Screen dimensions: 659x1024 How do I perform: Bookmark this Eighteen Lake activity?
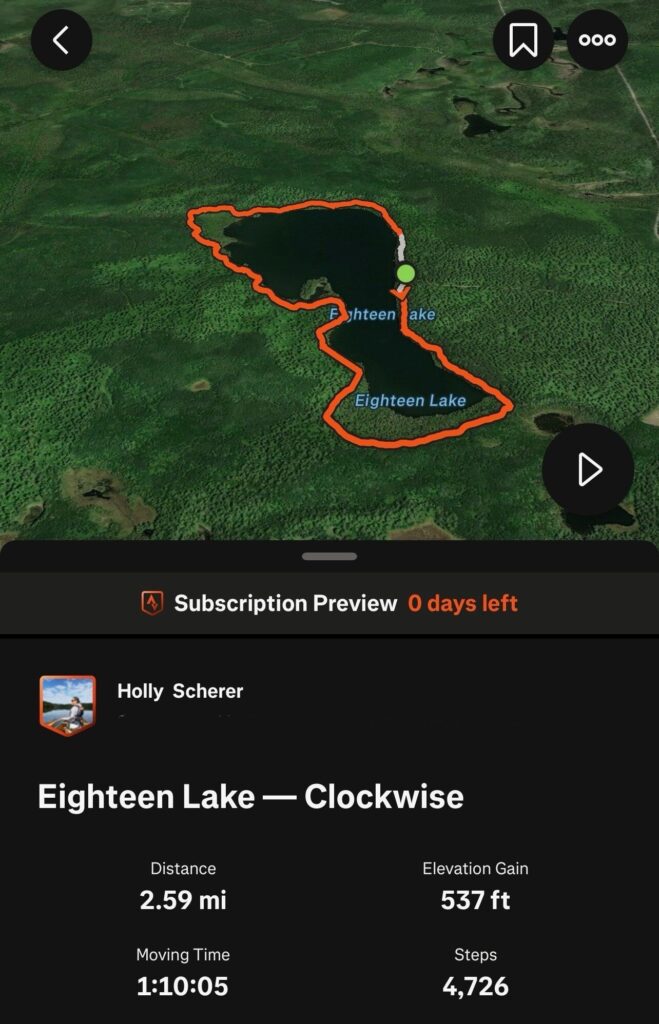[523, 40]
